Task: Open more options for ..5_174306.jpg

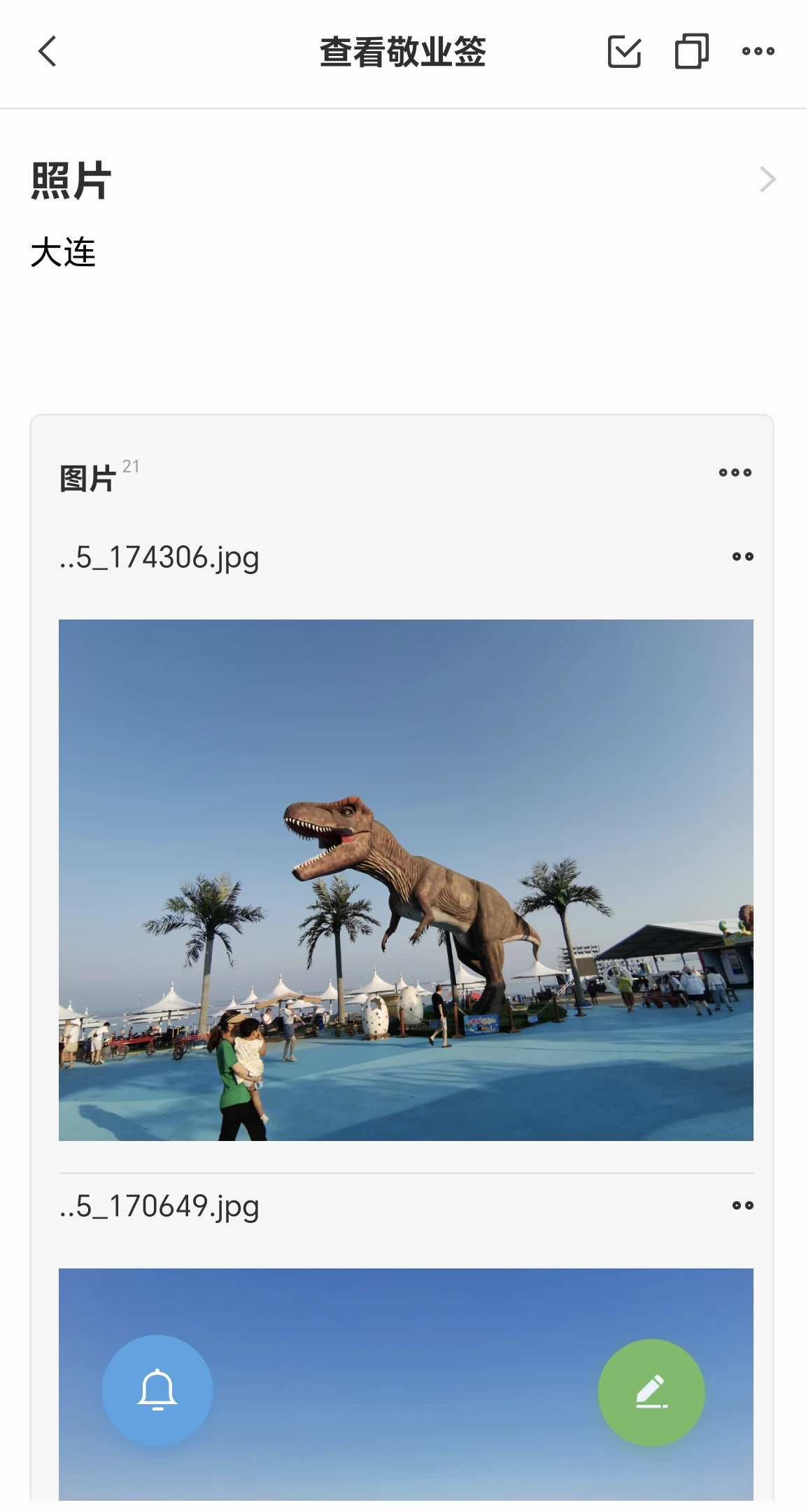Action: (742, 557)
